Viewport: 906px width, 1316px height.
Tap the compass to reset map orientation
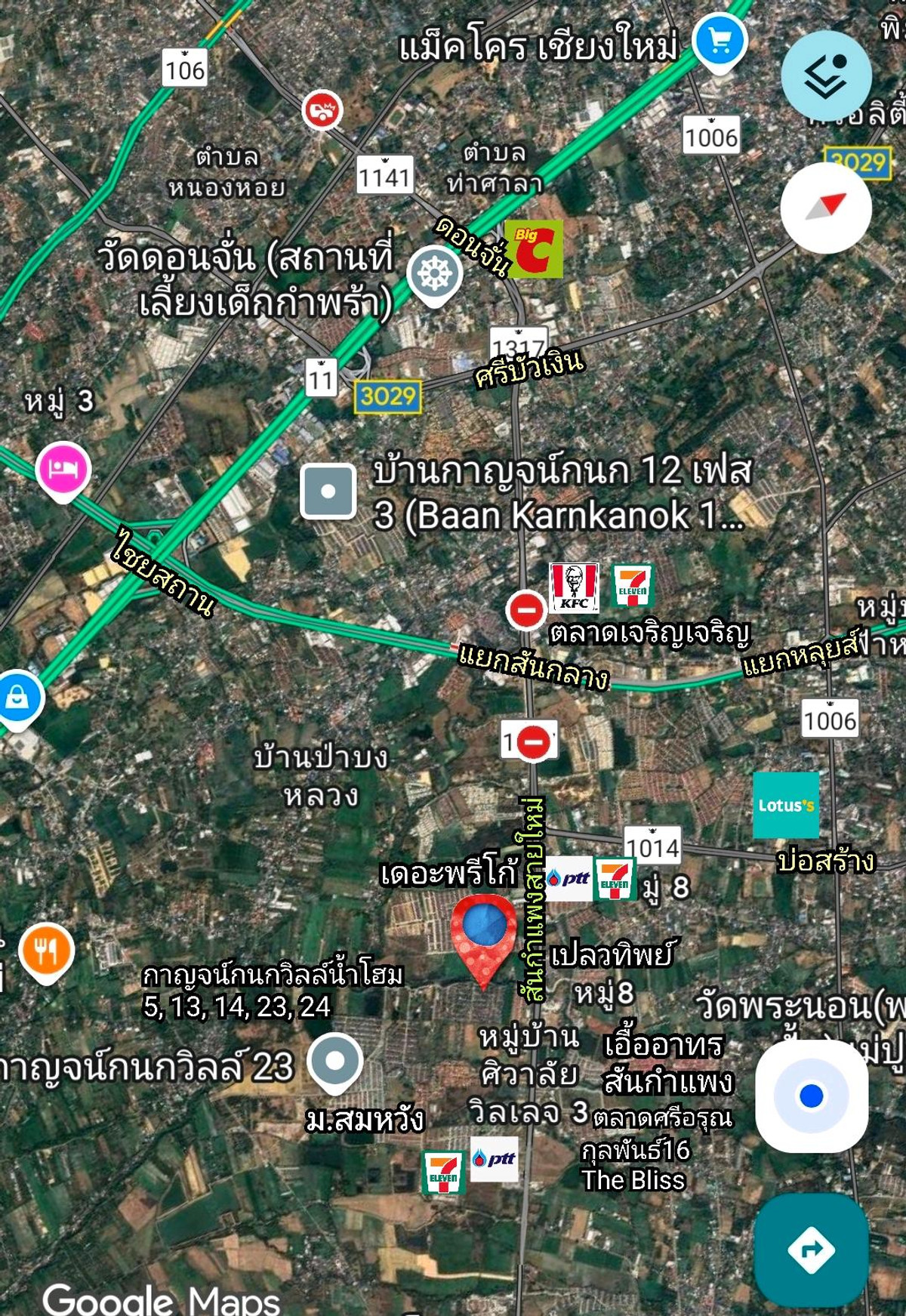click(825, 207)
